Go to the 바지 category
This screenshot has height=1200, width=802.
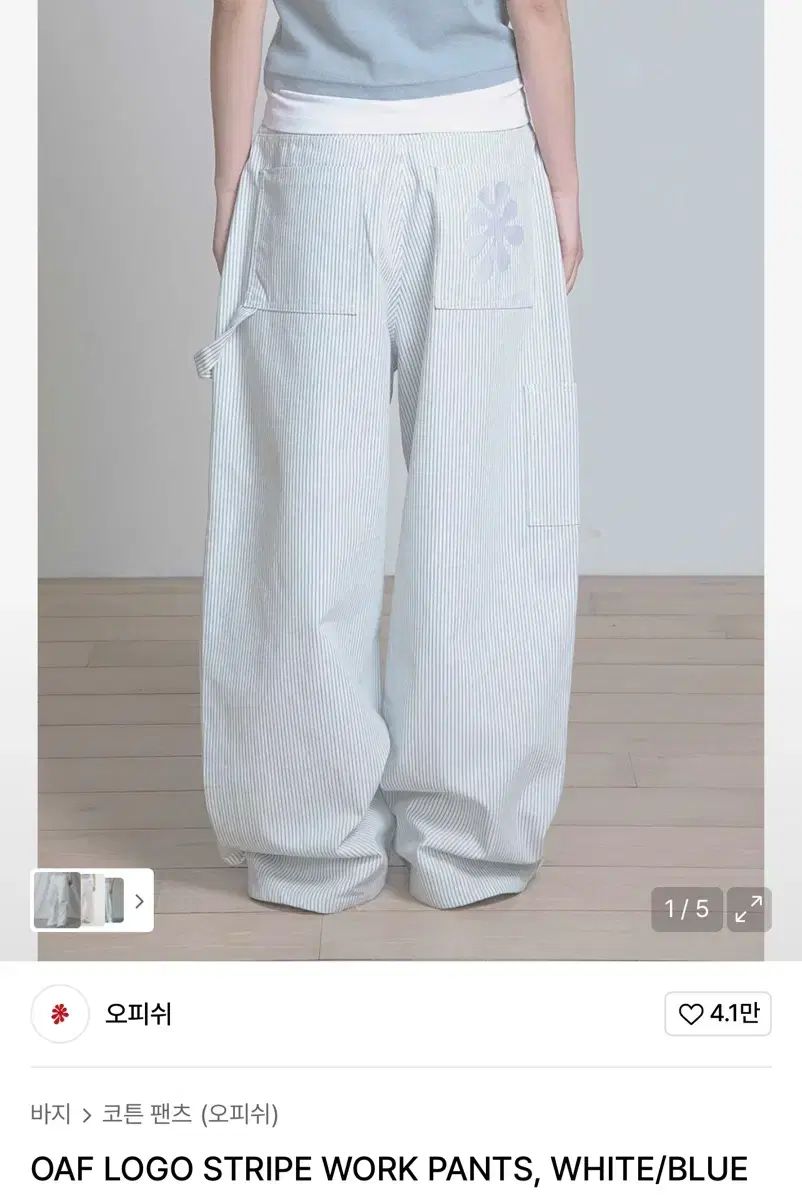click(50, 1113)
